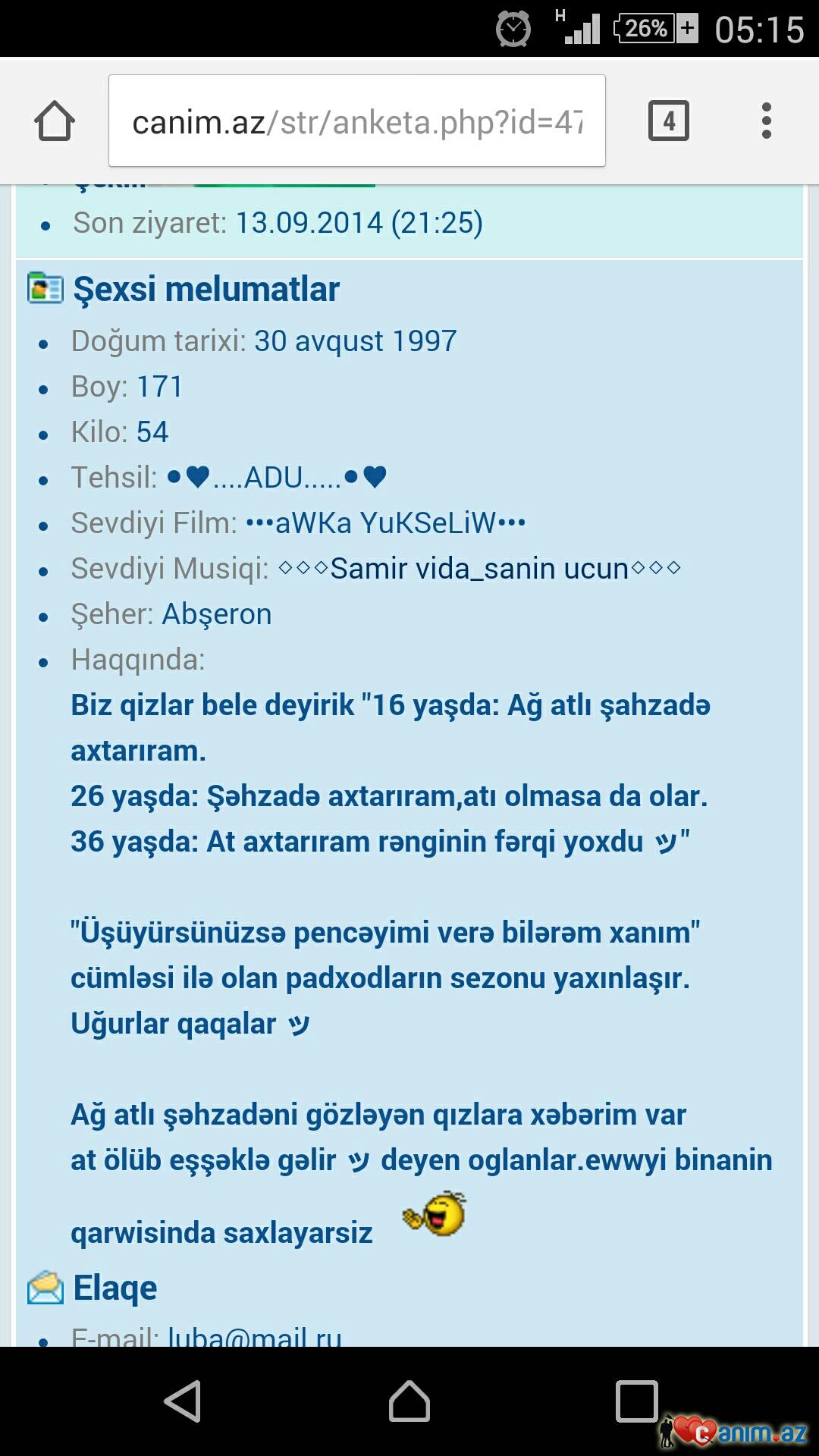Viewport: 819px width, 1456px height.
Task: Open the browser overflow menu
Action: (x=766, y=121)
